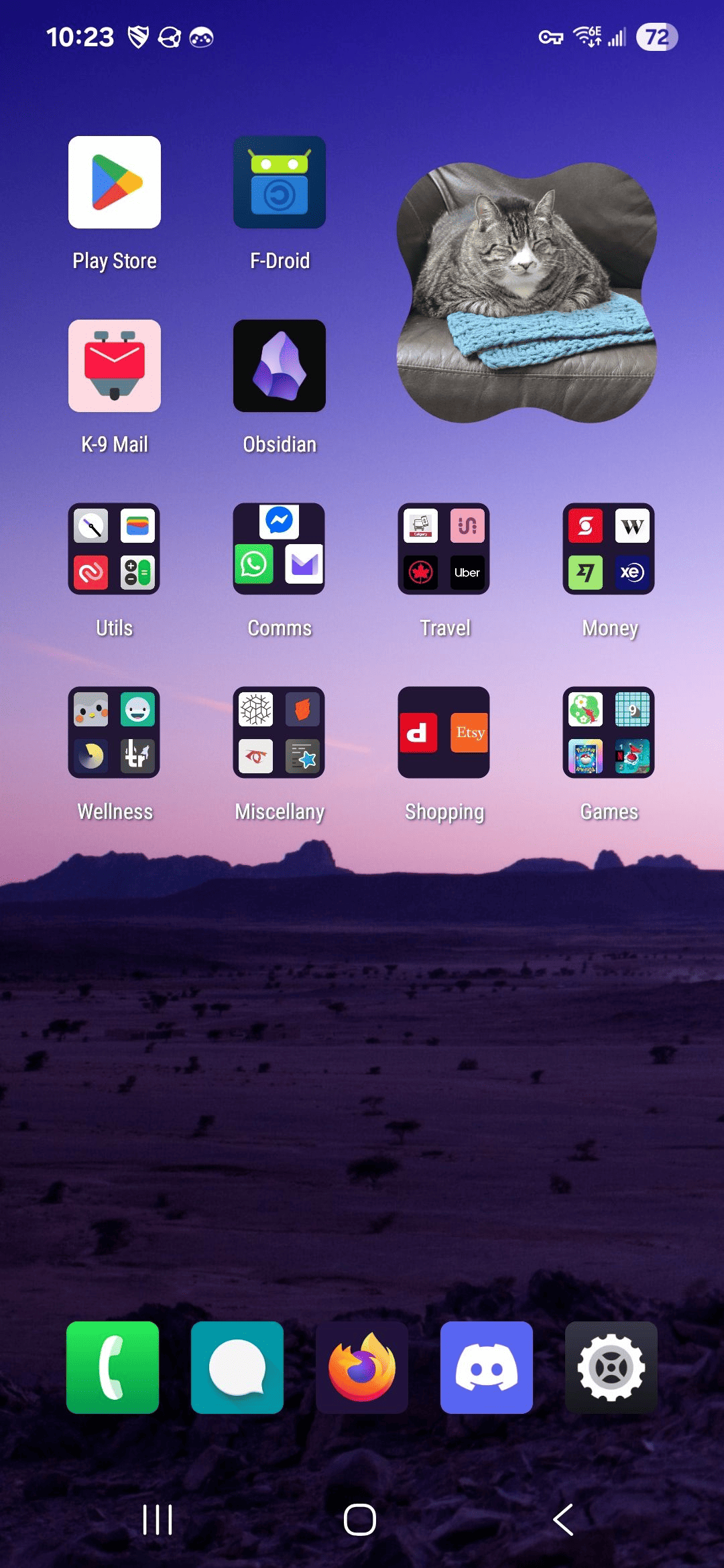Screen dimensions: 724x1568
Task: Tap the system back button
Action: 563,1519
